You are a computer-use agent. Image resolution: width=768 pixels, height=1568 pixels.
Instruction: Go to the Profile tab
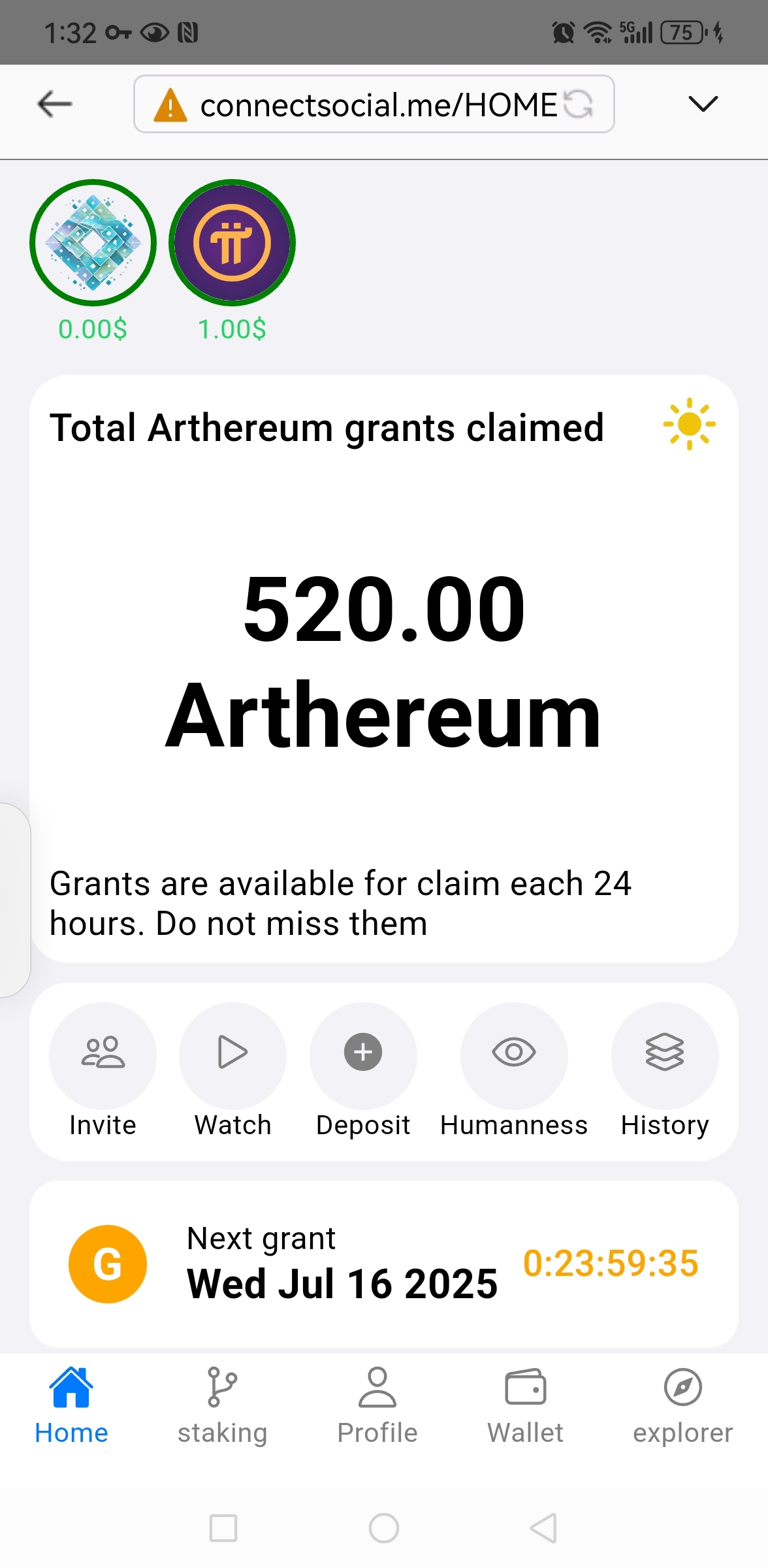click(377, 1405)
